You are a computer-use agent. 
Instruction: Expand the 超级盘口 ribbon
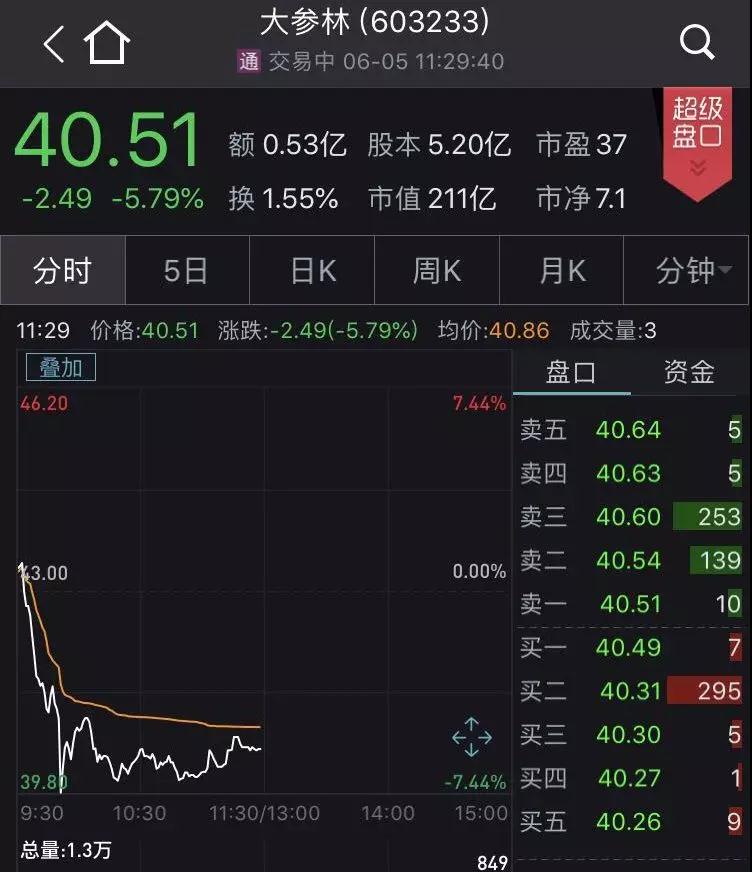click(x=697, y=139)
